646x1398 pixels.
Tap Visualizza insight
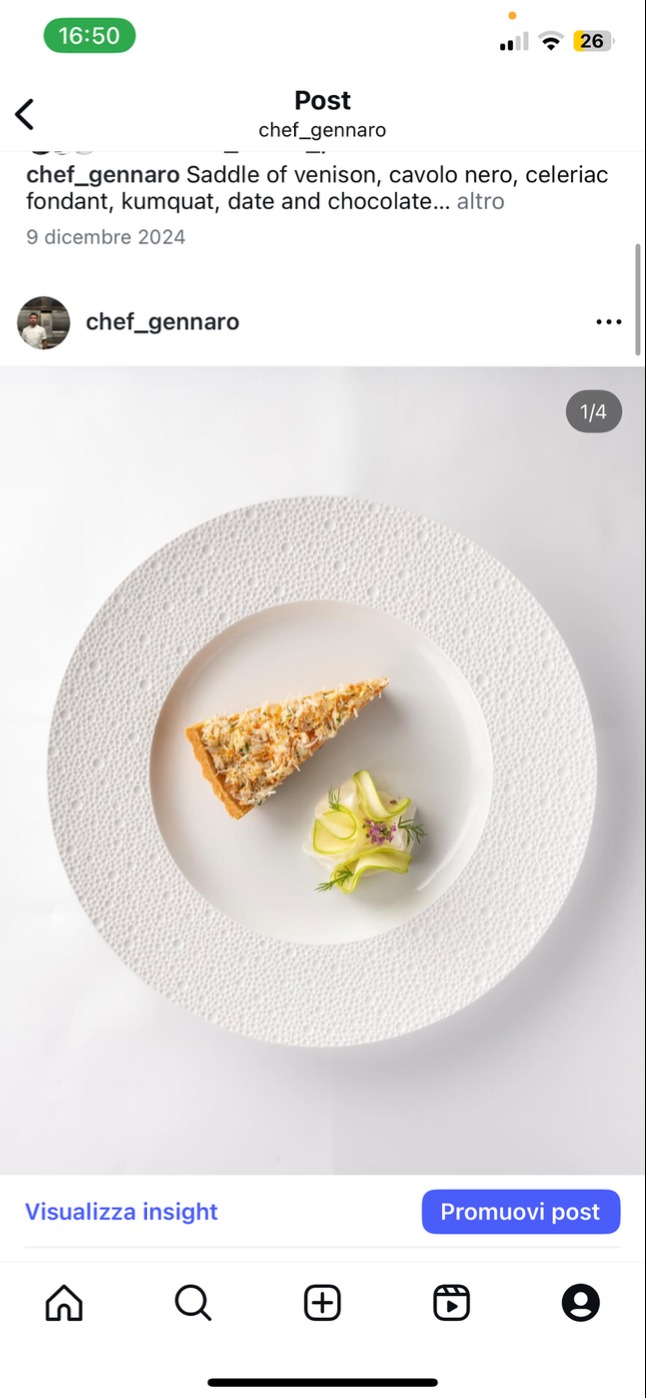(121, 1211)
